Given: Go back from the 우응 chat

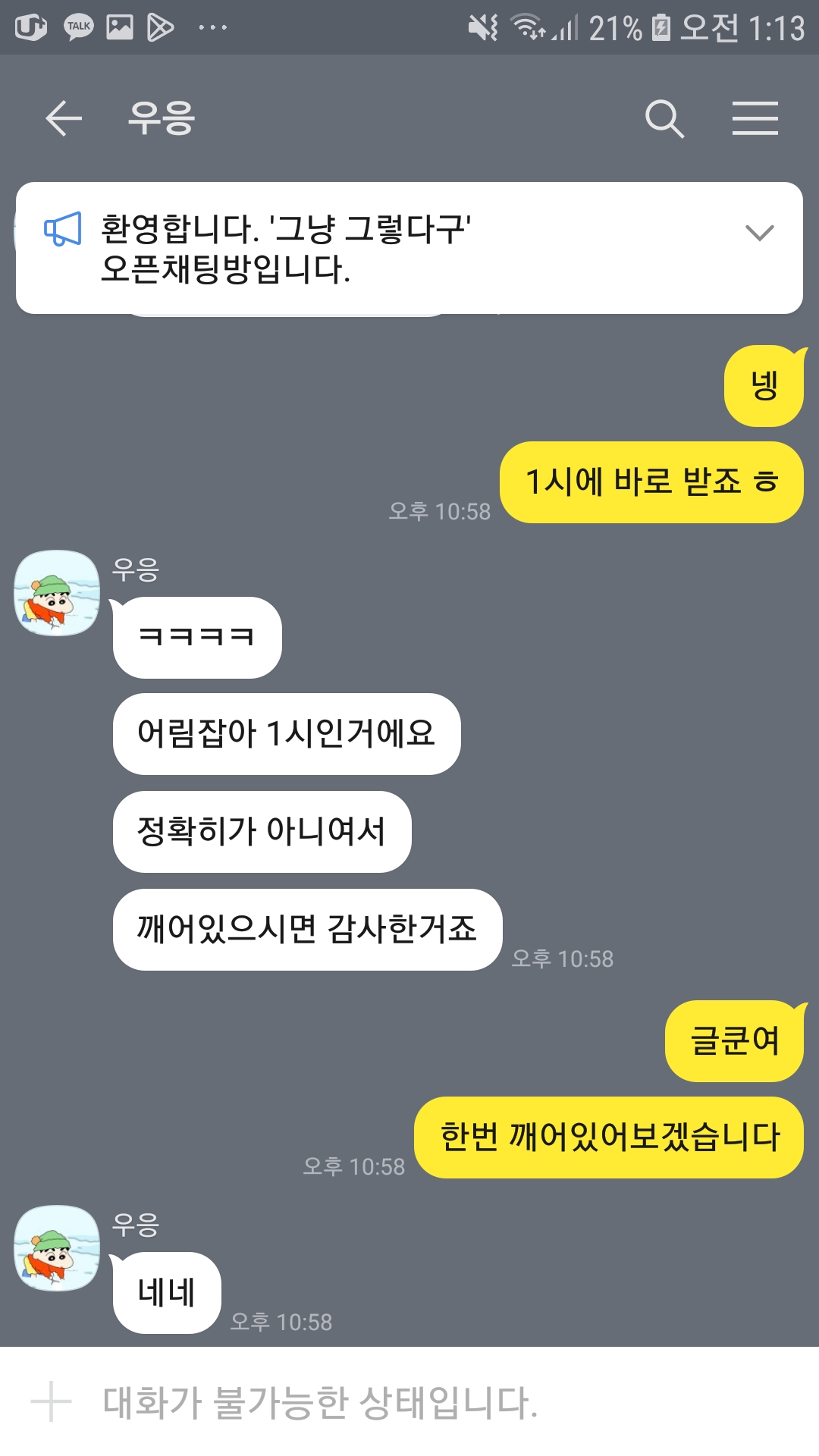Looking at the screenshot, I should (x=63, y=118).
